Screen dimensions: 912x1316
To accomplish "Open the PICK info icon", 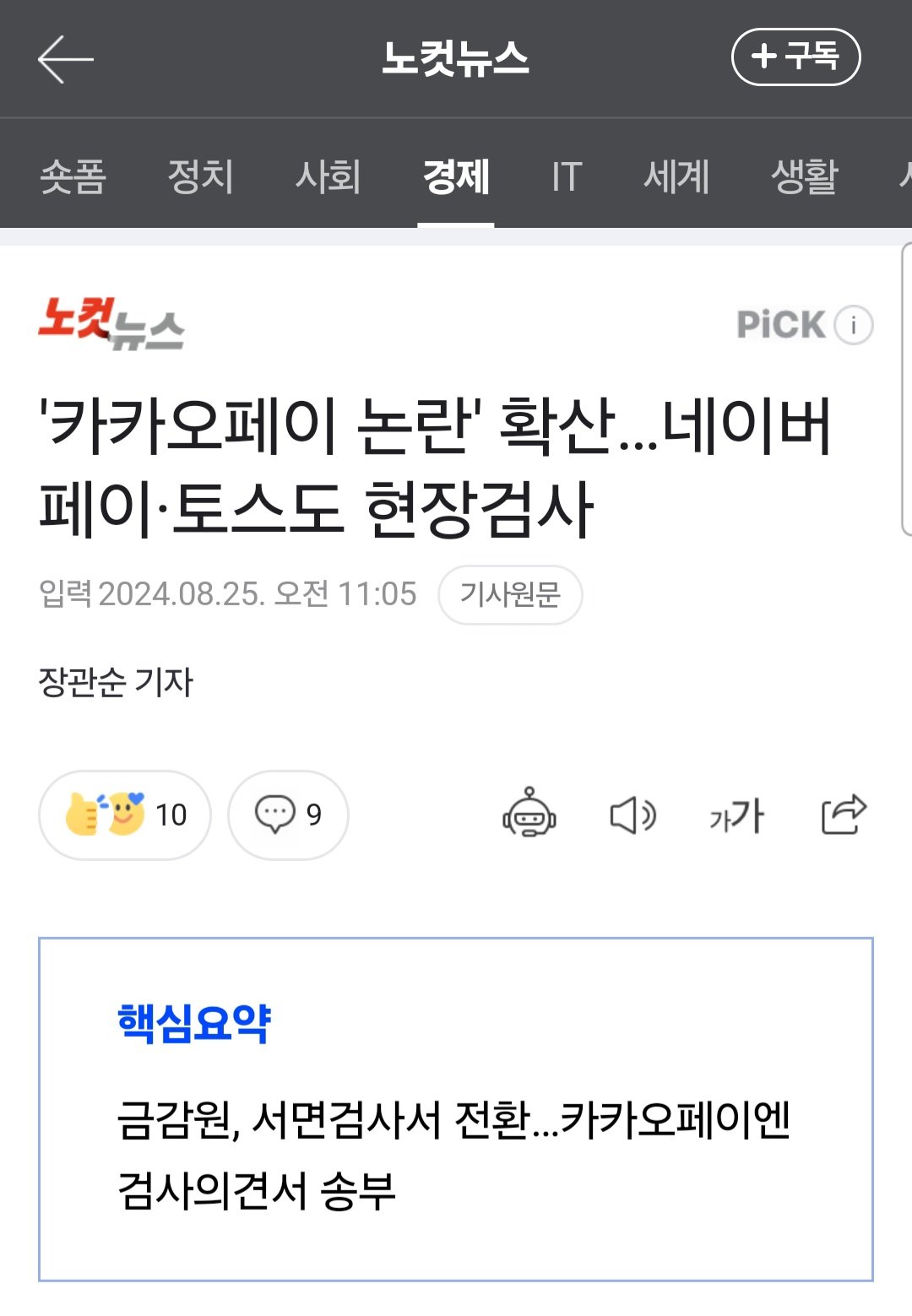I will tap(854, 325).
